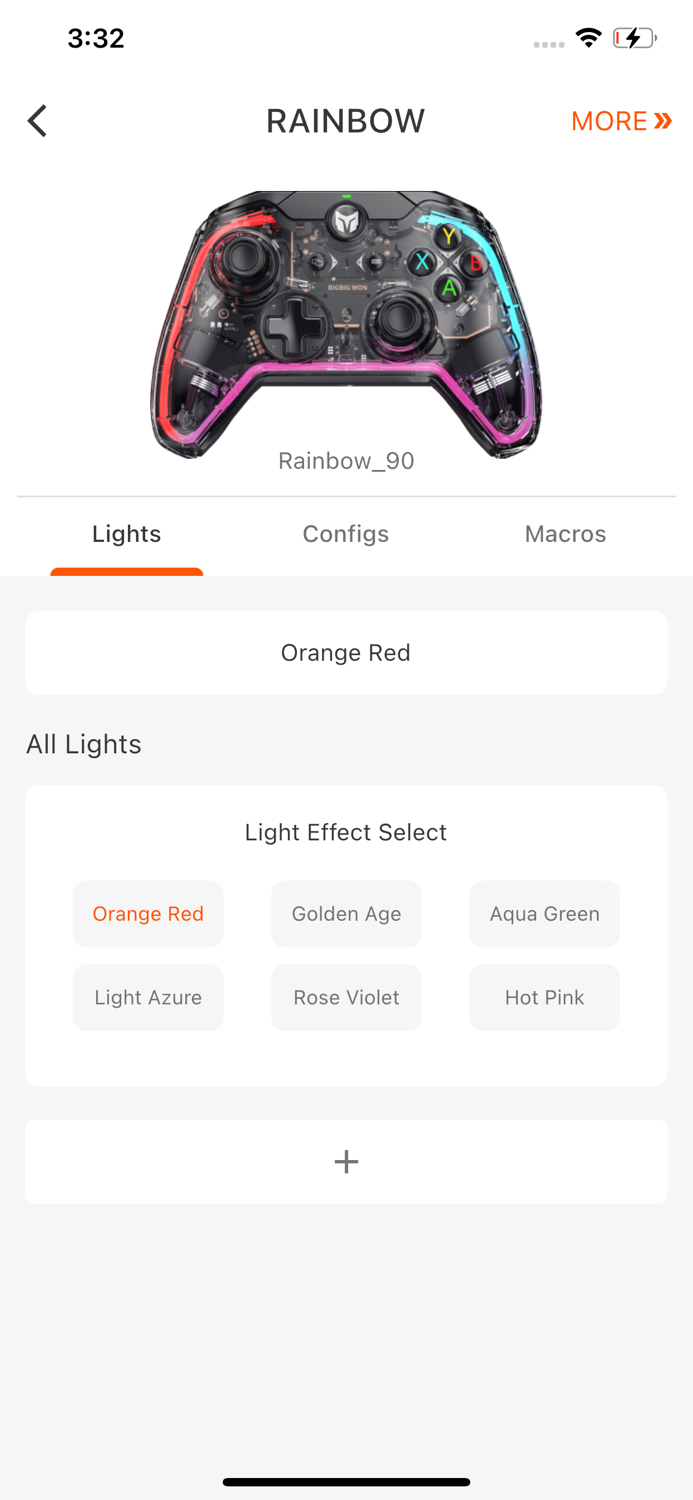Screen dimensions: 693x1500
Task: Open the Orange Red profile name field
Action: (x=346, y=653)
